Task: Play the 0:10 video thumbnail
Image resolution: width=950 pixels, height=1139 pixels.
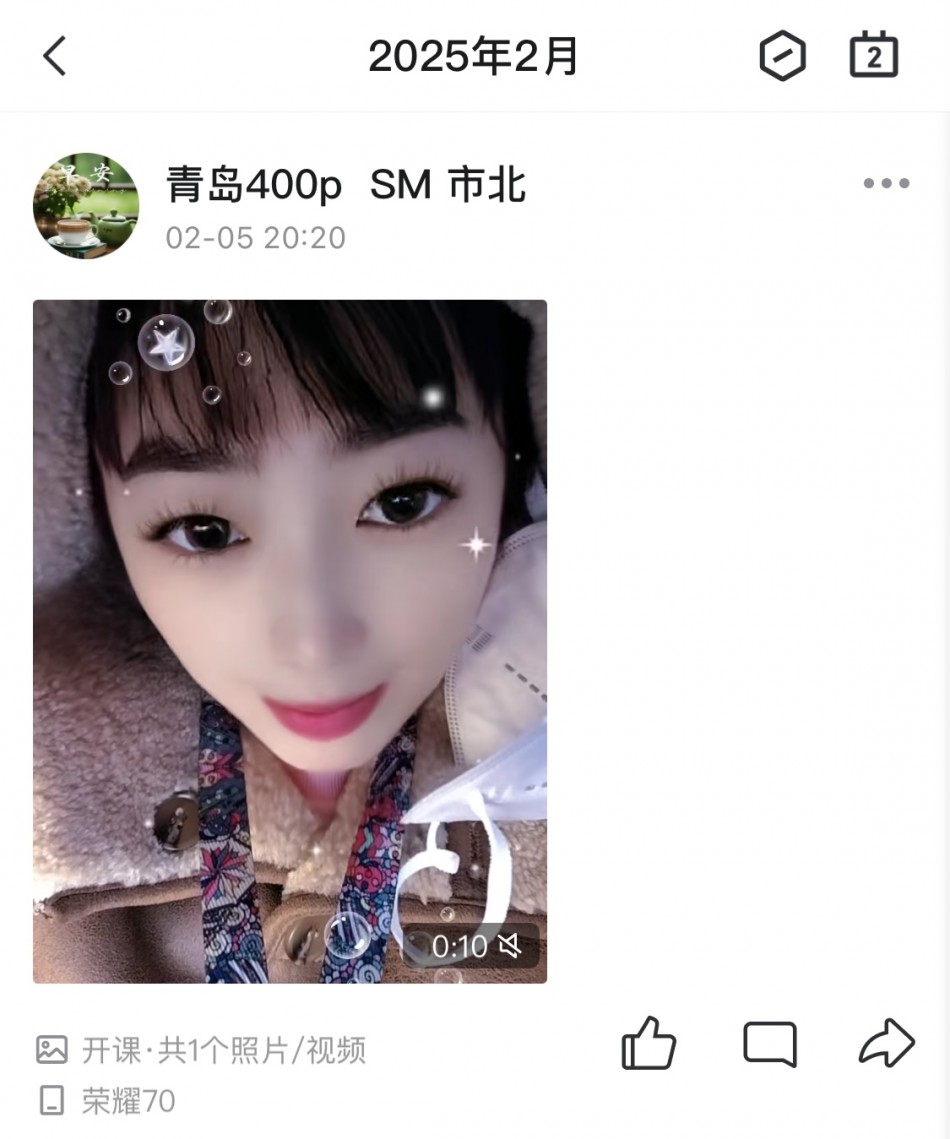Action: [290, 640]
